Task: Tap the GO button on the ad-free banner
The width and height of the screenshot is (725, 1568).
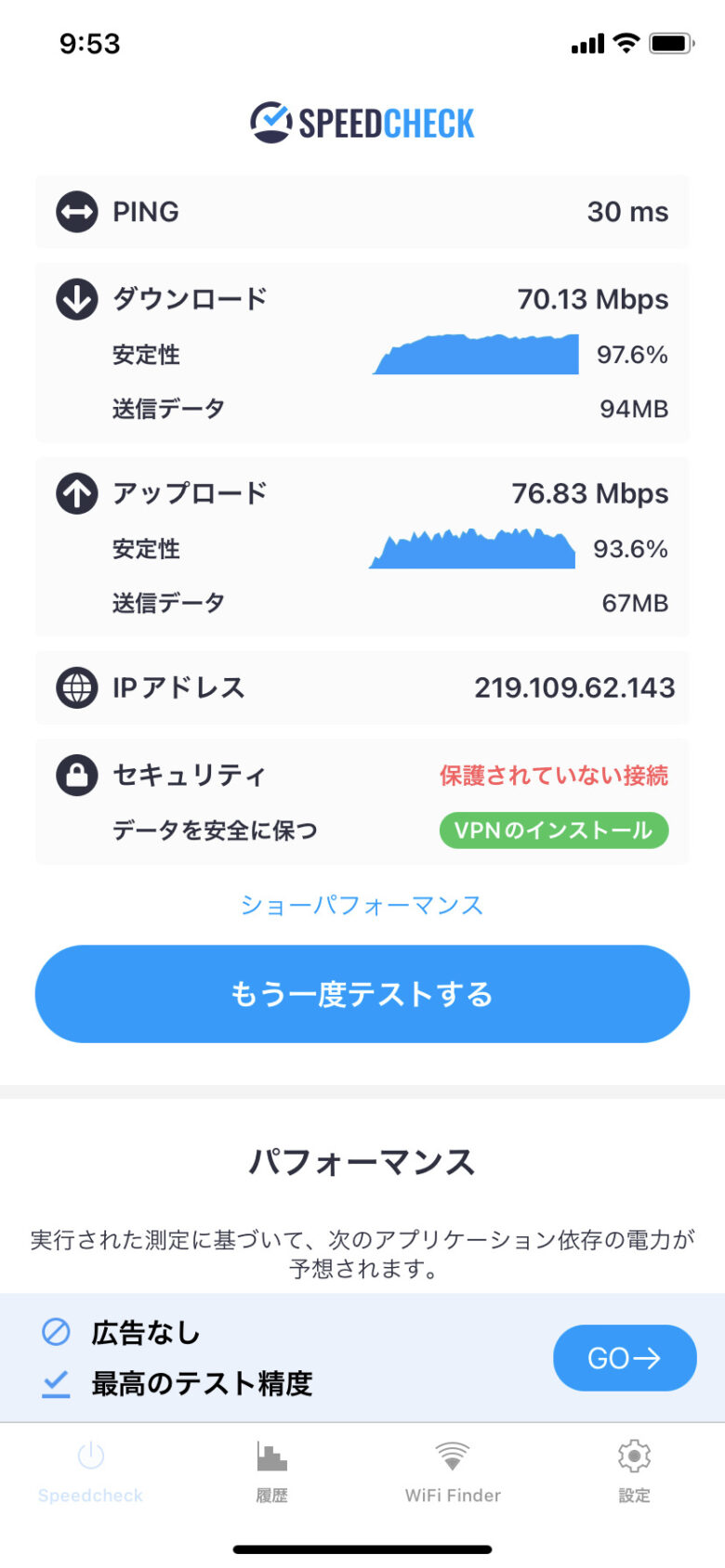Action: [625, 1358]
